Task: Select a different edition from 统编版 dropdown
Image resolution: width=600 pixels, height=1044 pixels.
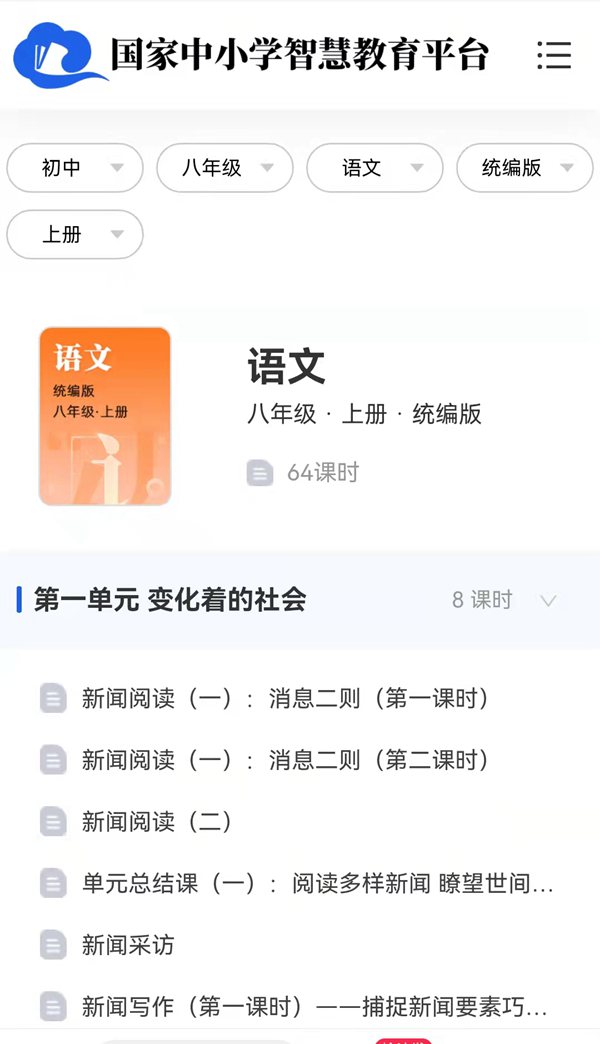Action: click(x=525, y=168)
